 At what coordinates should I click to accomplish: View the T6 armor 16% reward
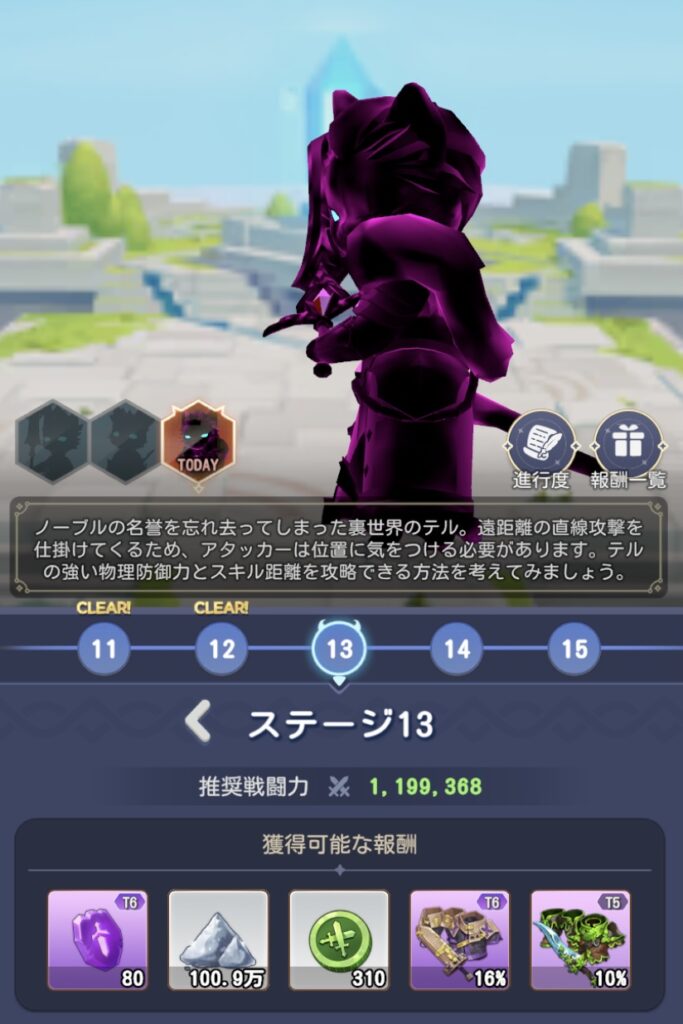(x=460, y=940)
